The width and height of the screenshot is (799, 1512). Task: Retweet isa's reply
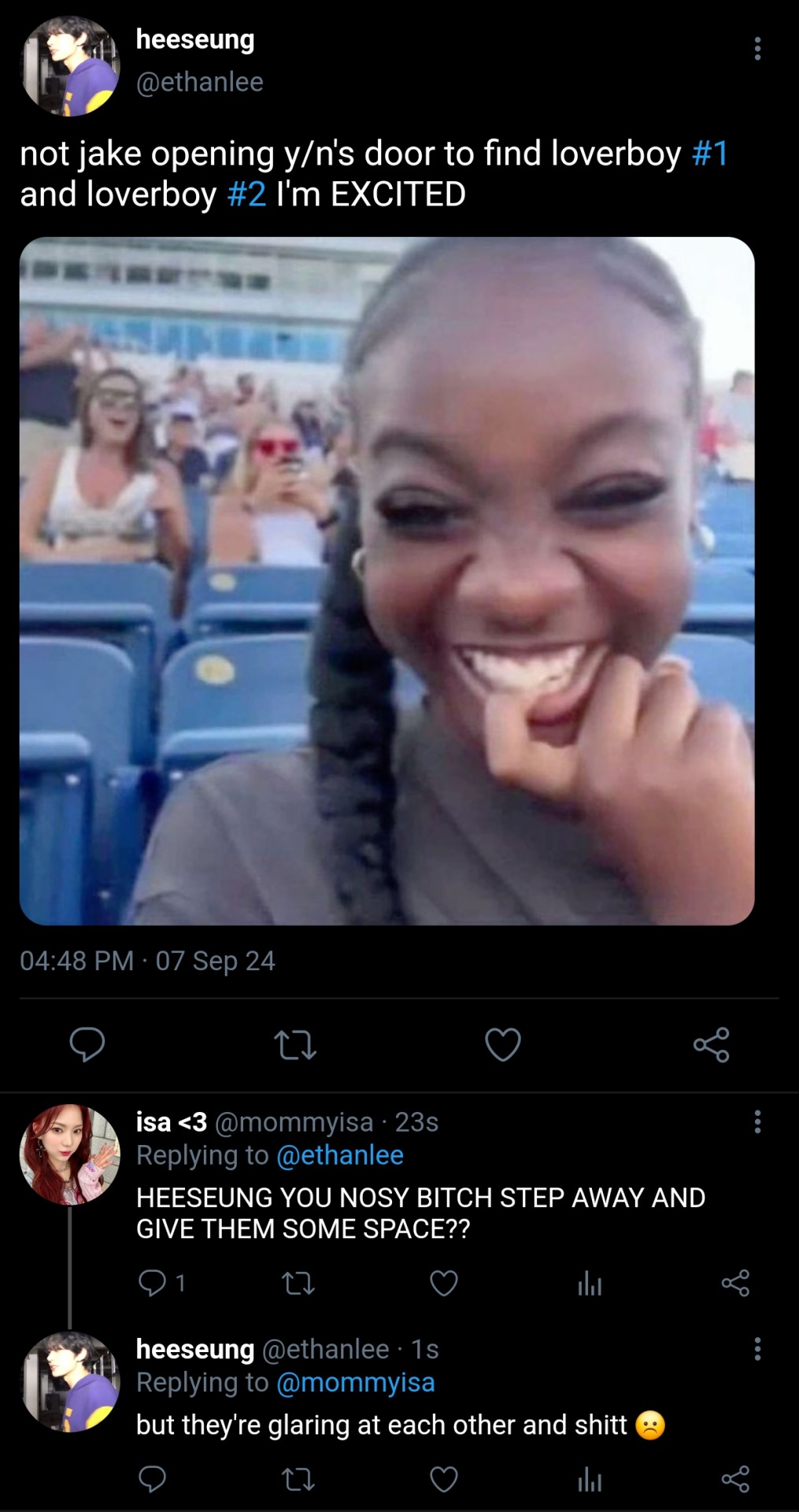298,1284
